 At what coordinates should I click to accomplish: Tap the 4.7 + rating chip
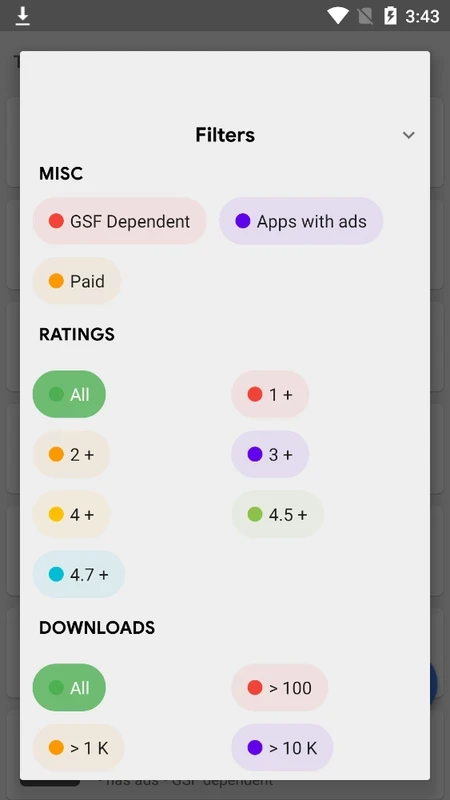coord(79,574)
